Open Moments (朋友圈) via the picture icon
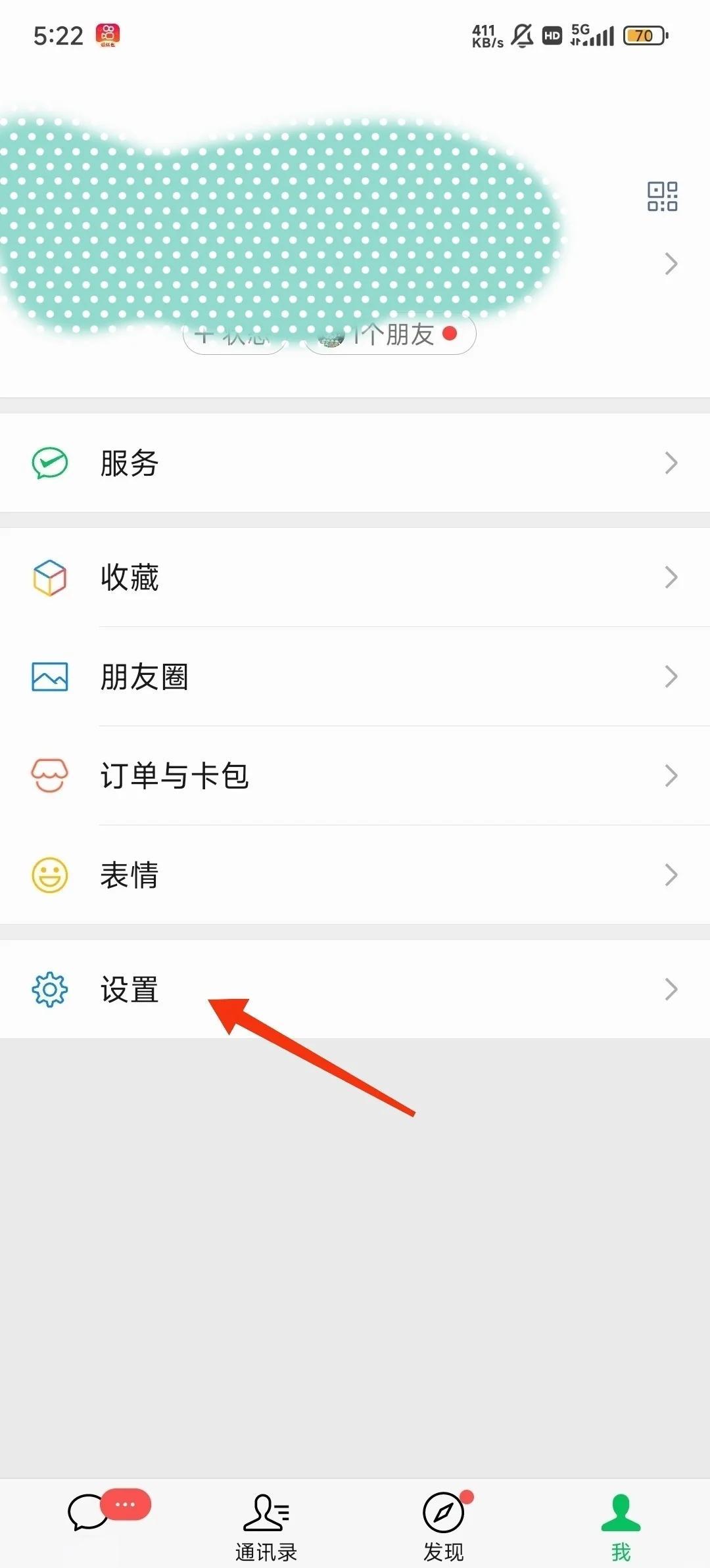 49,677
